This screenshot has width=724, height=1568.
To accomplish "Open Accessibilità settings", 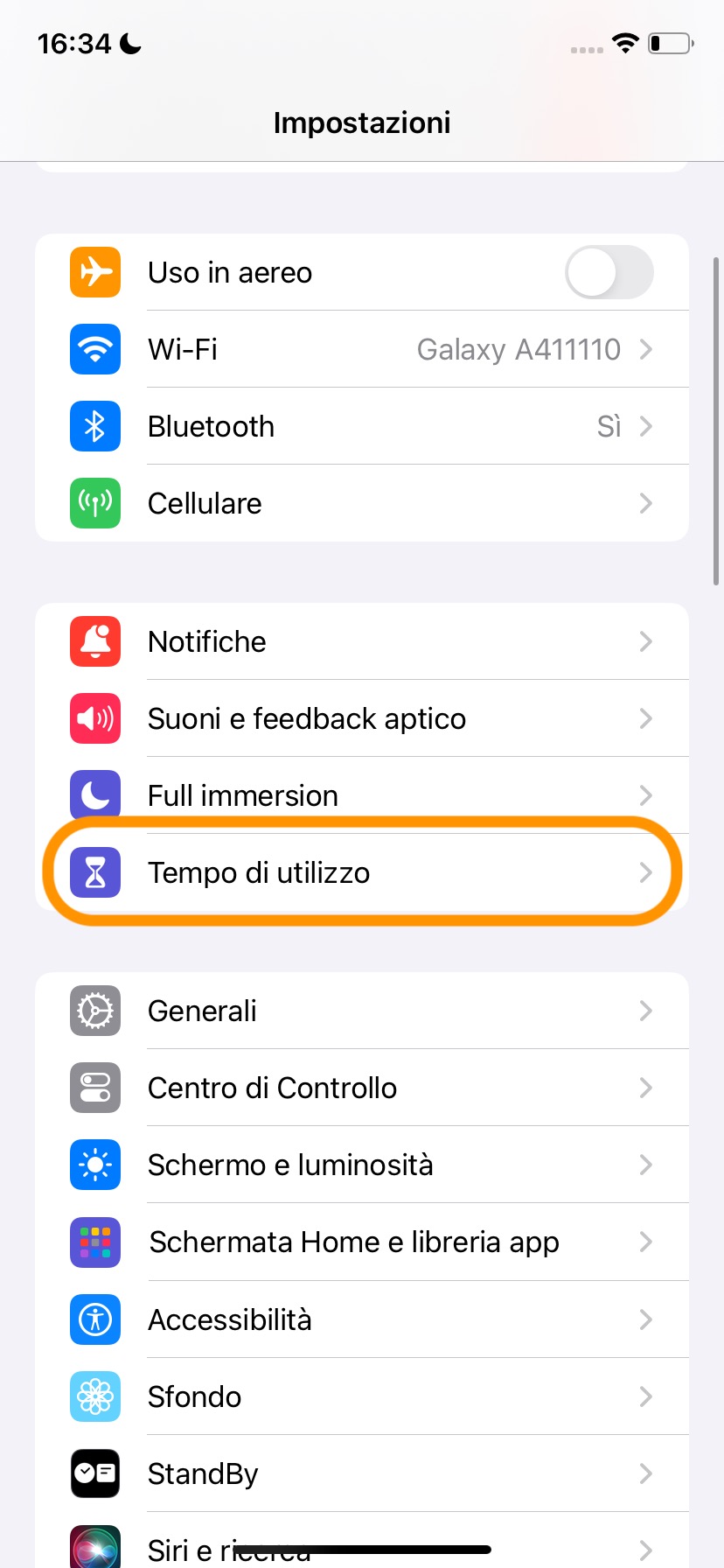I will point(362,1319).
